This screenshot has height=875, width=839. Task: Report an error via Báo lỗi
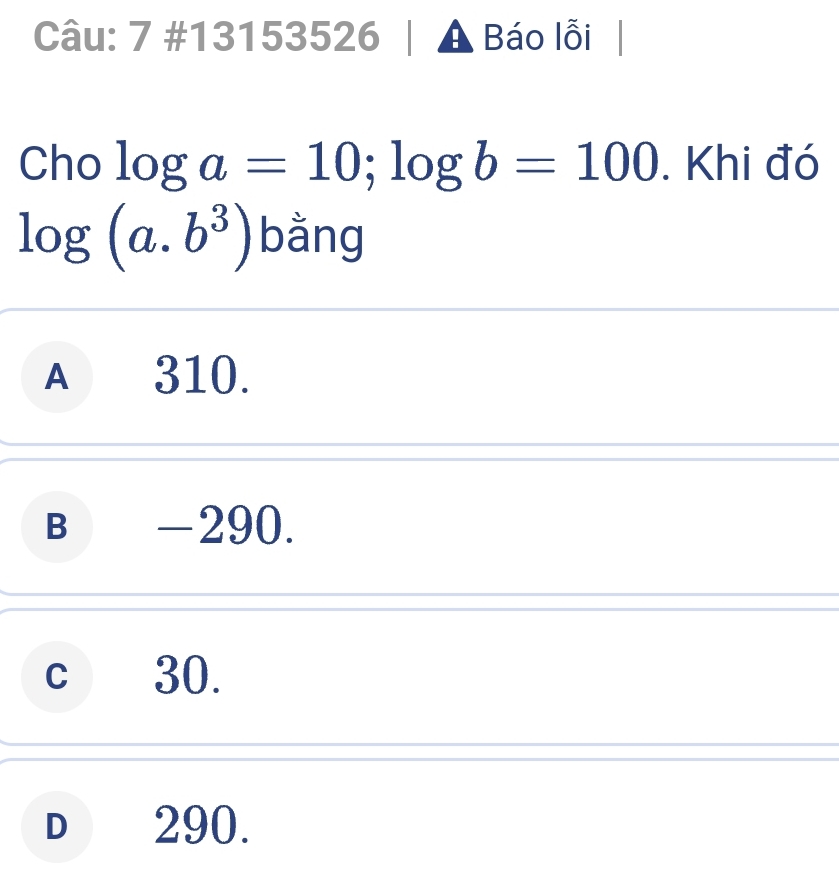pos(515,38)
